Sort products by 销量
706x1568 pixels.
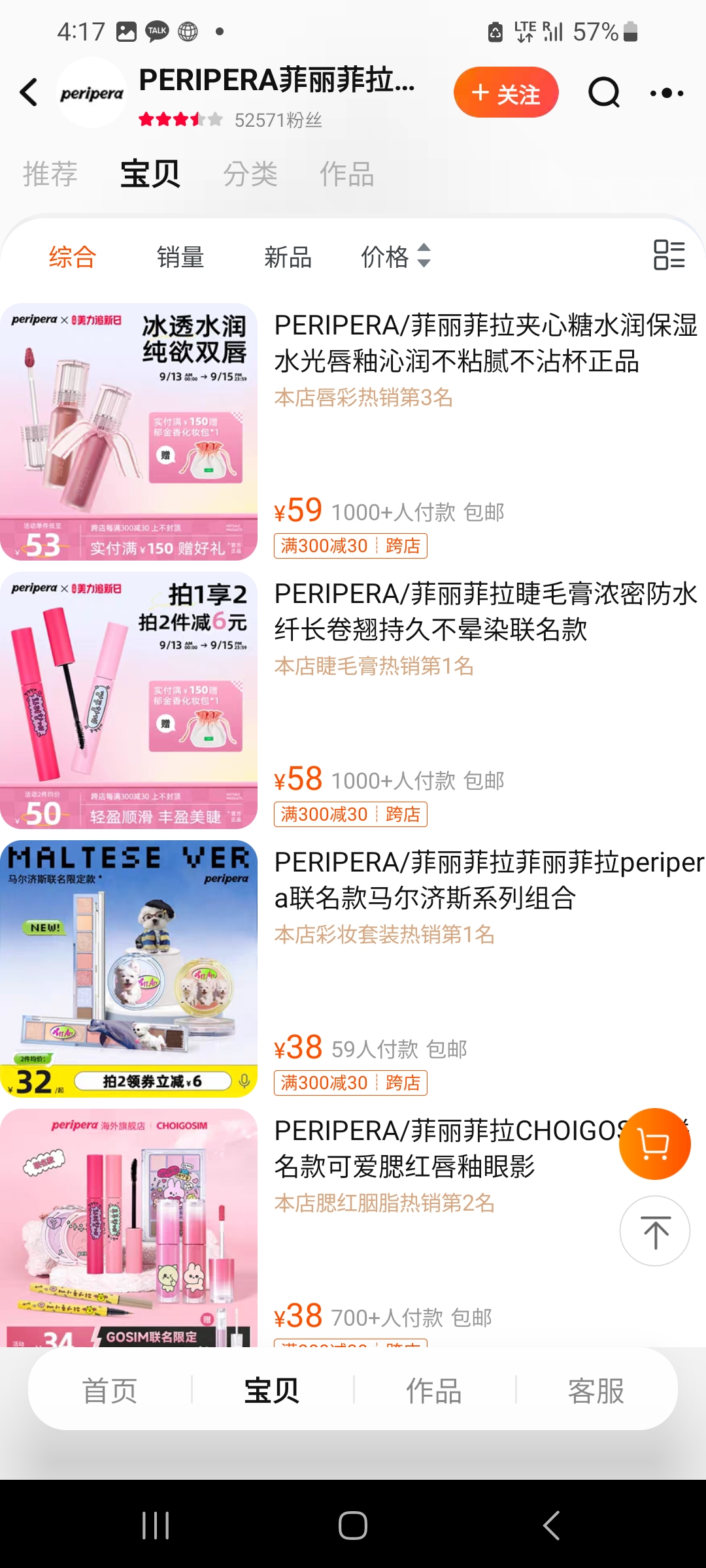click(180, 257)
